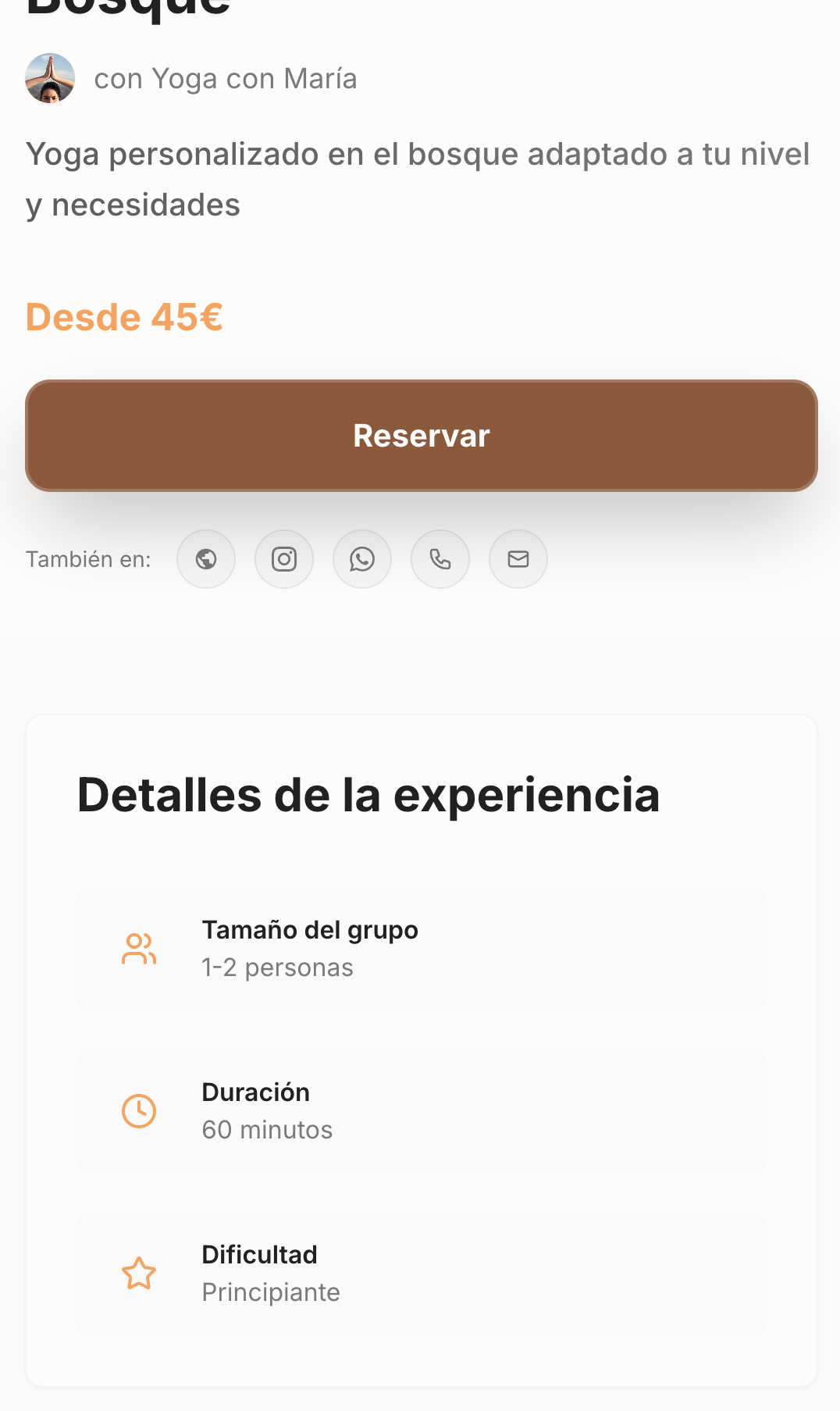The height and width of the screenshot is (1411, 840).
Task: Call using the phone icon
Action: pyautogui.click(x=440, y=559)
